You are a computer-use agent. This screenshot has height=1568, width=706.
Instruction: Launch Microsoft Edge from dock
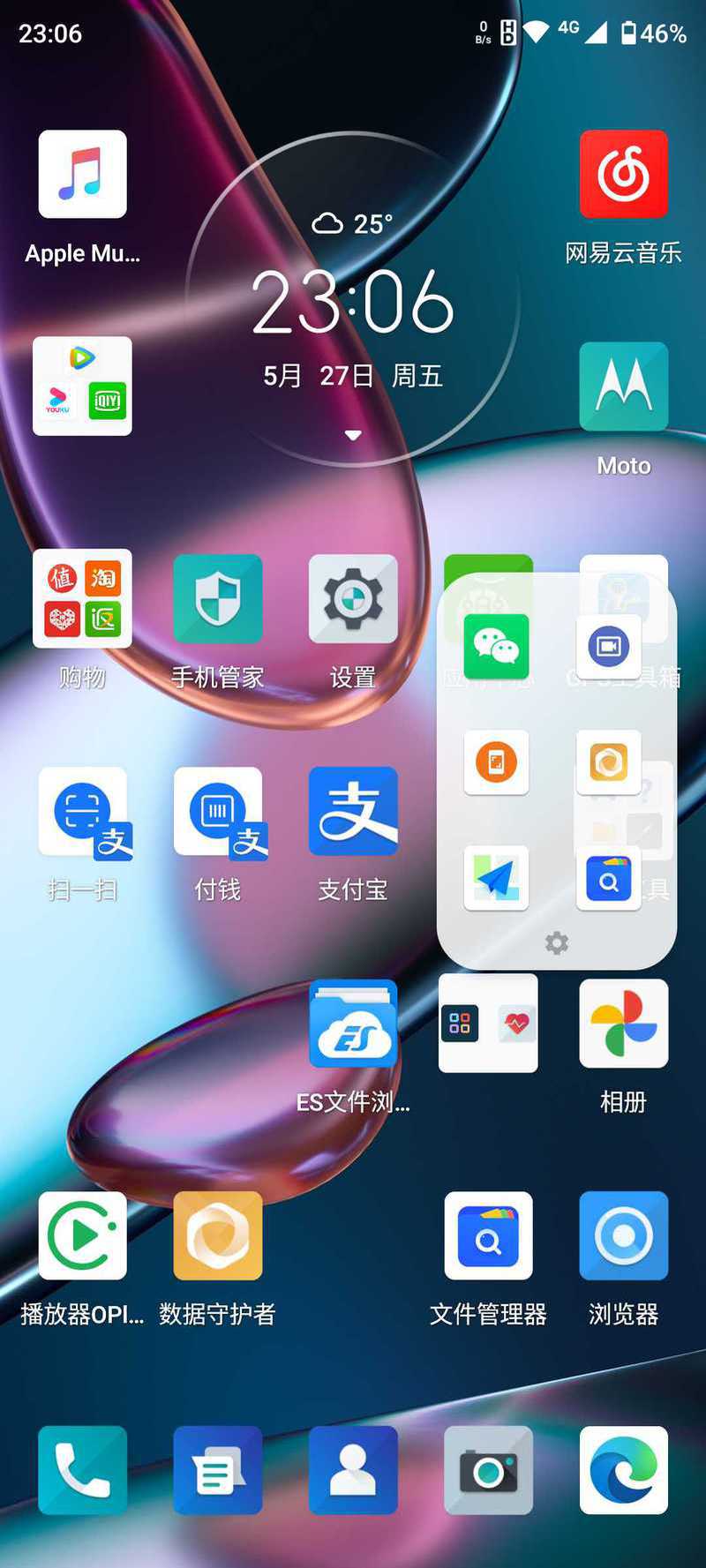(623, 1470)
